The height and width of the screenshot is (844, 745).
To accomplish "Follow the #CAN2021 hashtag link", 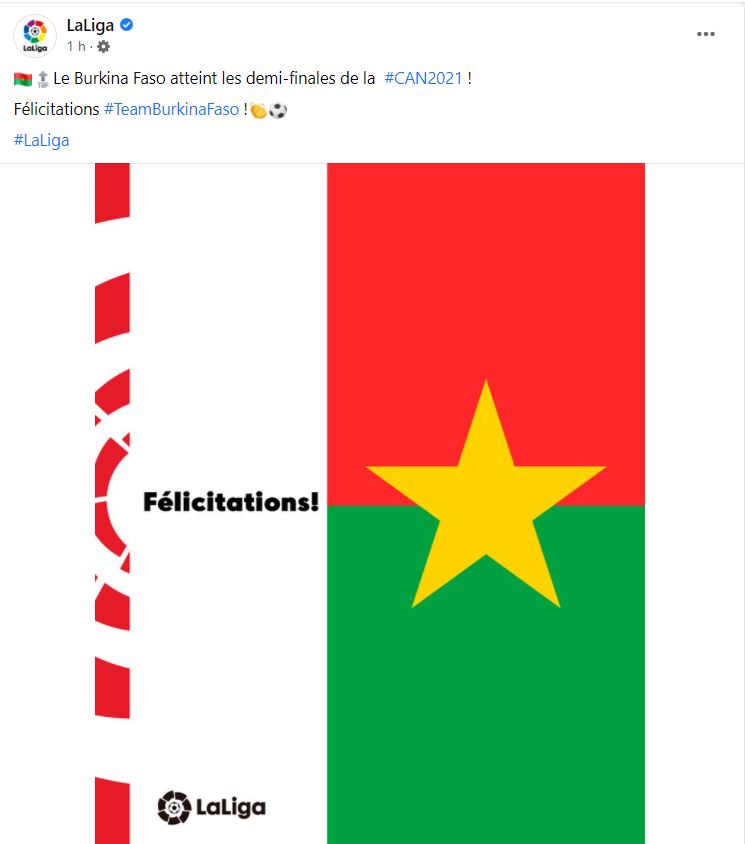I will pyautogui.click(x=423, y=78).
